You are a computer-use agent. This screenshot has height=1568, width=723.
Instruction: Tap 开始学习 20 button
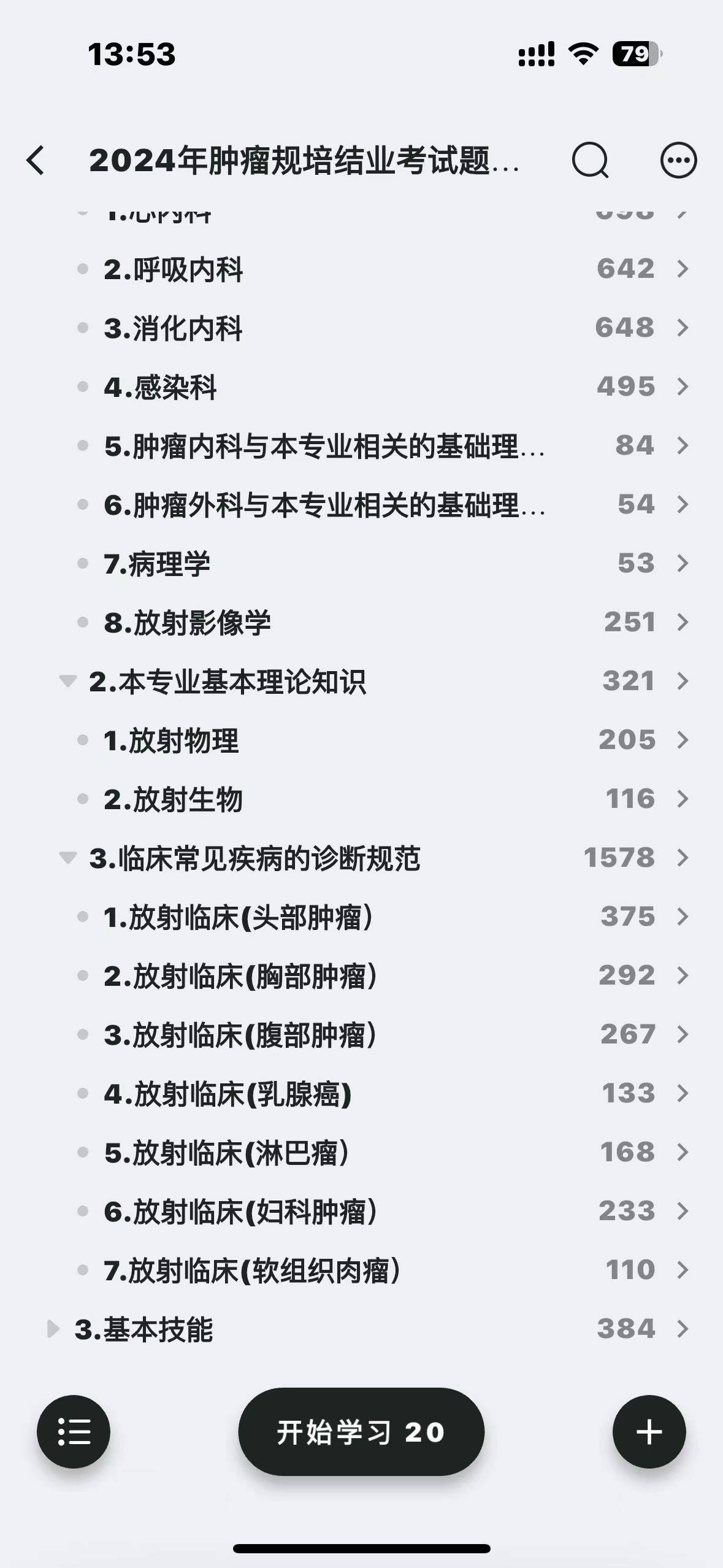tap(361, 1432)
